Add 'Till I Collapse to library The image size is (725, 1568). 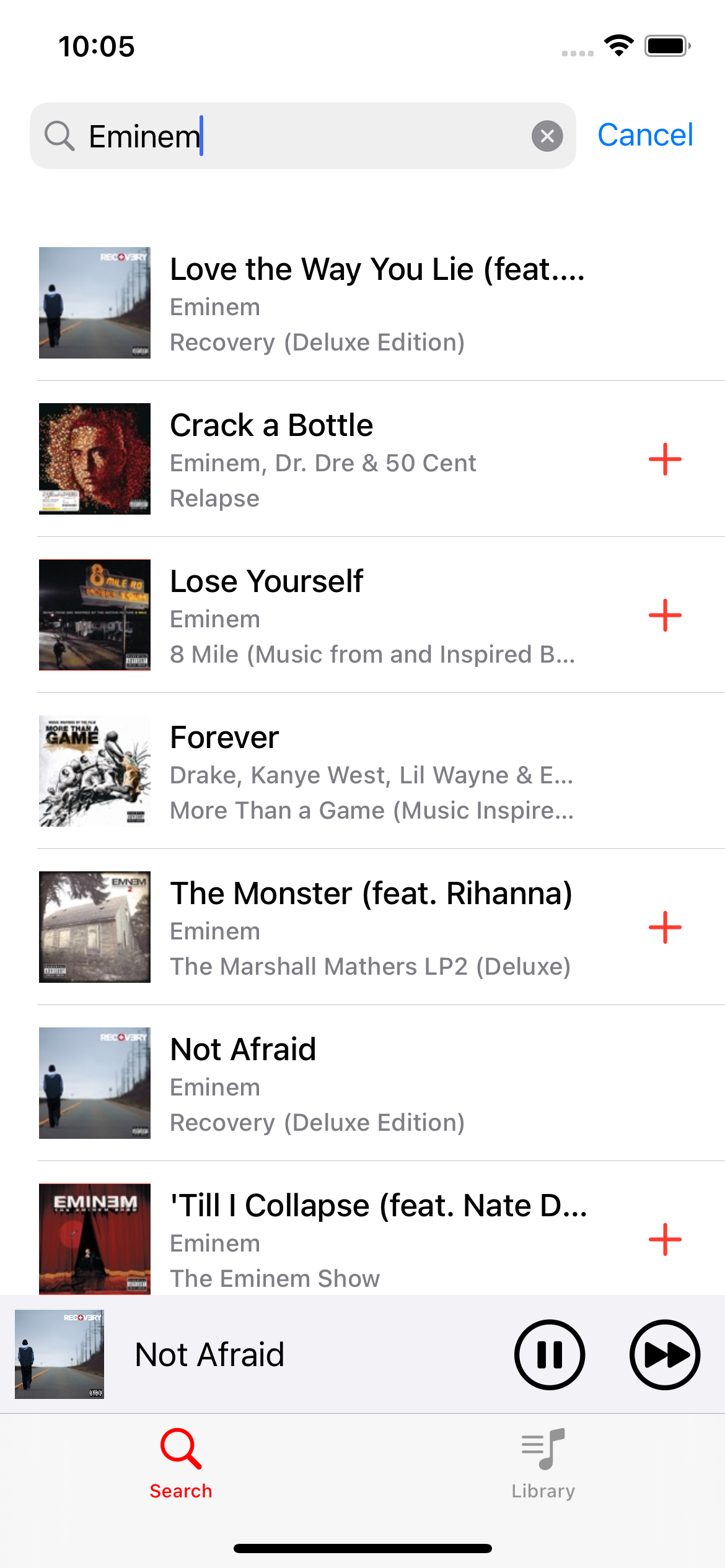click(x=665, y=1240)
